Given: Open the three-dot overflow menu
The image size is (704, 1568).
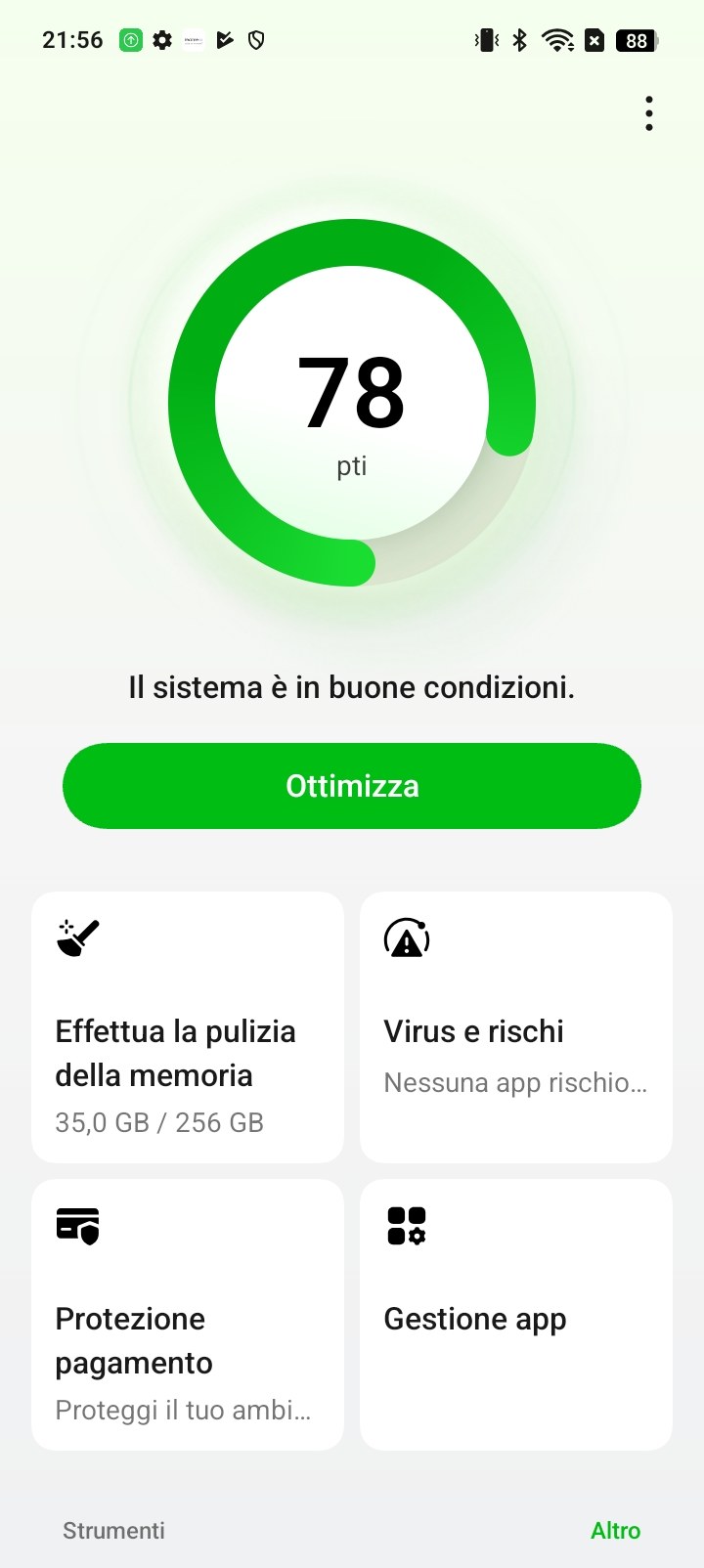Looking at the screenshot, I should [x=649, y=113].
